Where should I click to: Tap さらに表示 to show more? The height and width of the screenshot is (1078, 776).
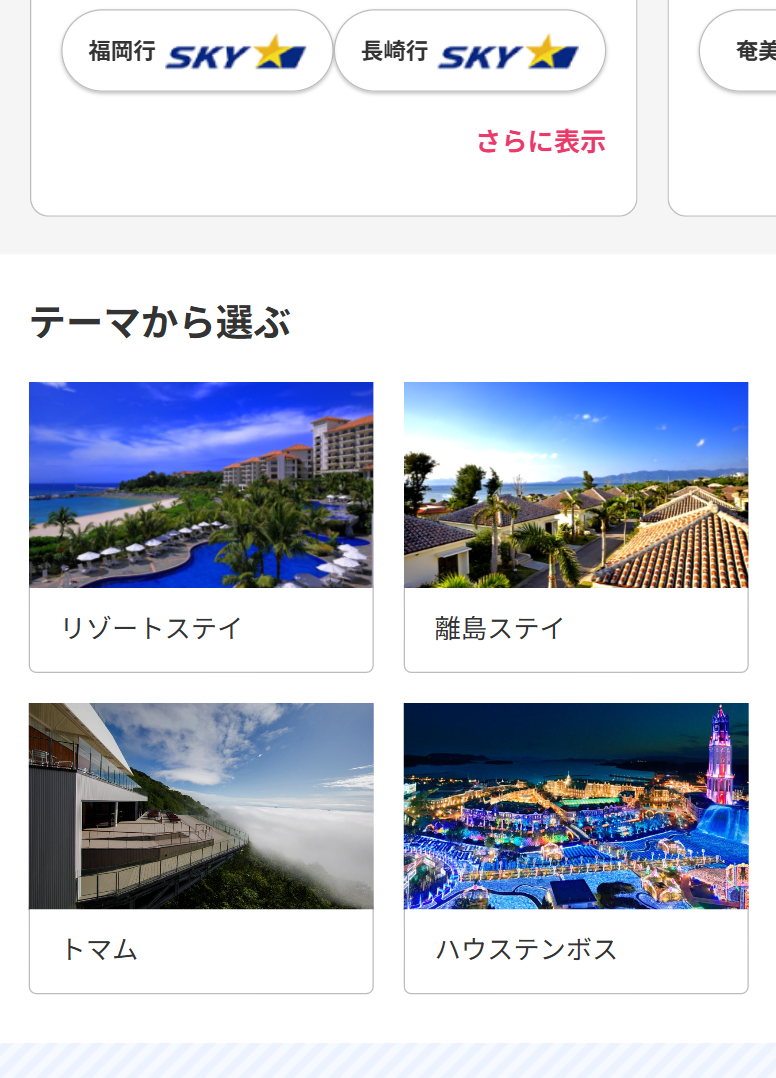[x=541, y=142]
